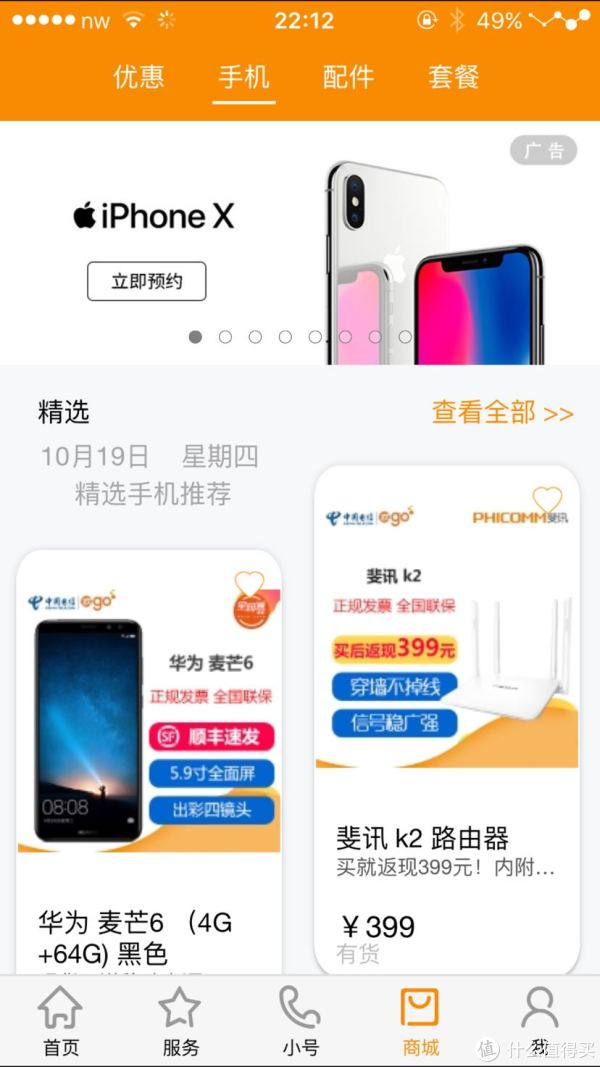The height and width of the screenshot is (1067, 600).
Task: Switch to the 优惠 tab
Action: [x=138, y=77]
